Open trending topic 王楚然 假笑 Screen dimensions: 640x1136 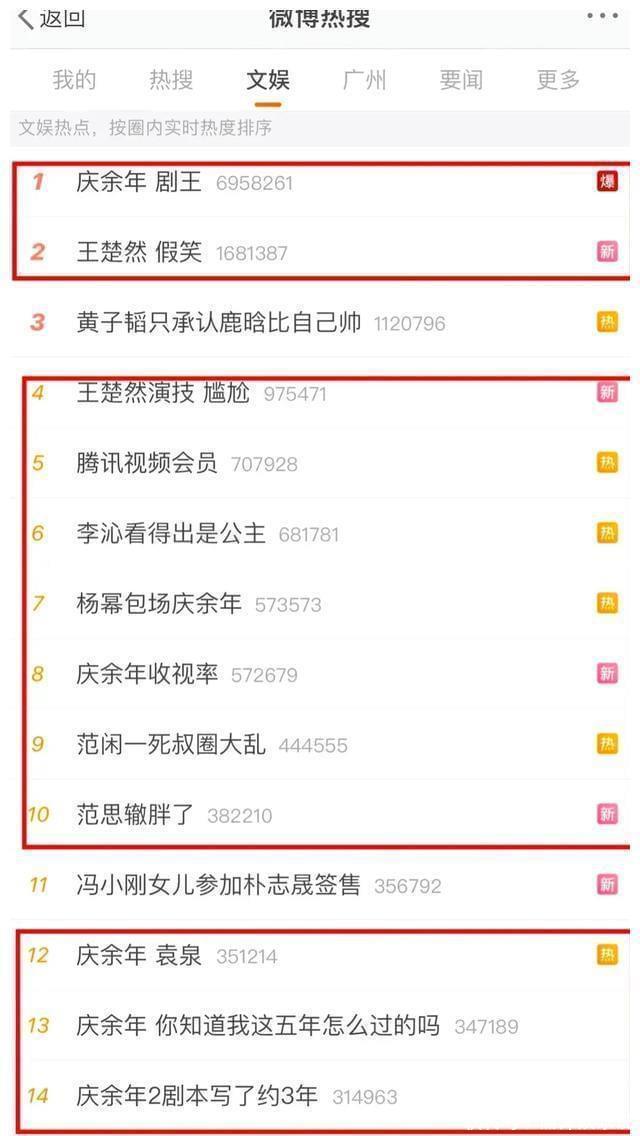(x=139, y=252)
